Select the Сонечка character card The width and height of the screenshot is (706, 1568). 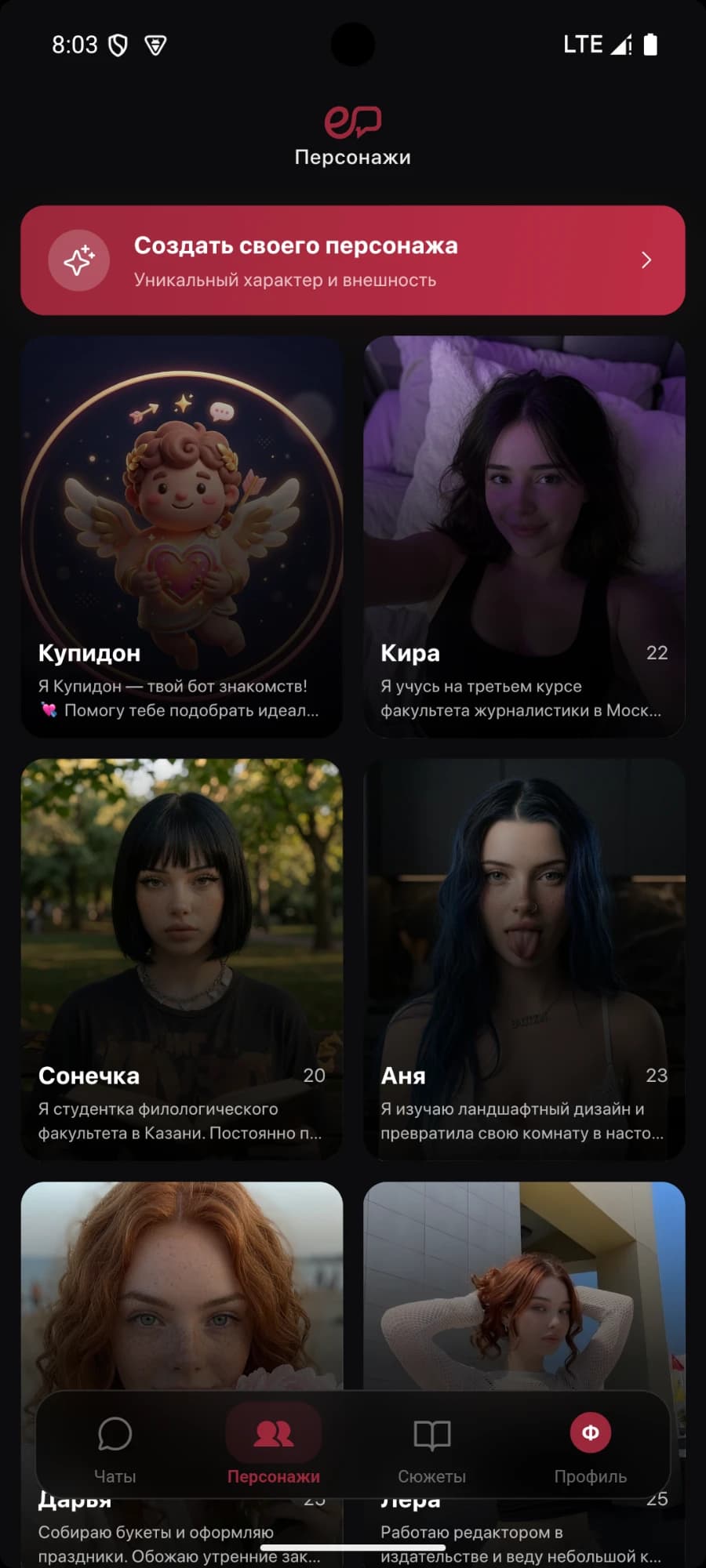182,960
